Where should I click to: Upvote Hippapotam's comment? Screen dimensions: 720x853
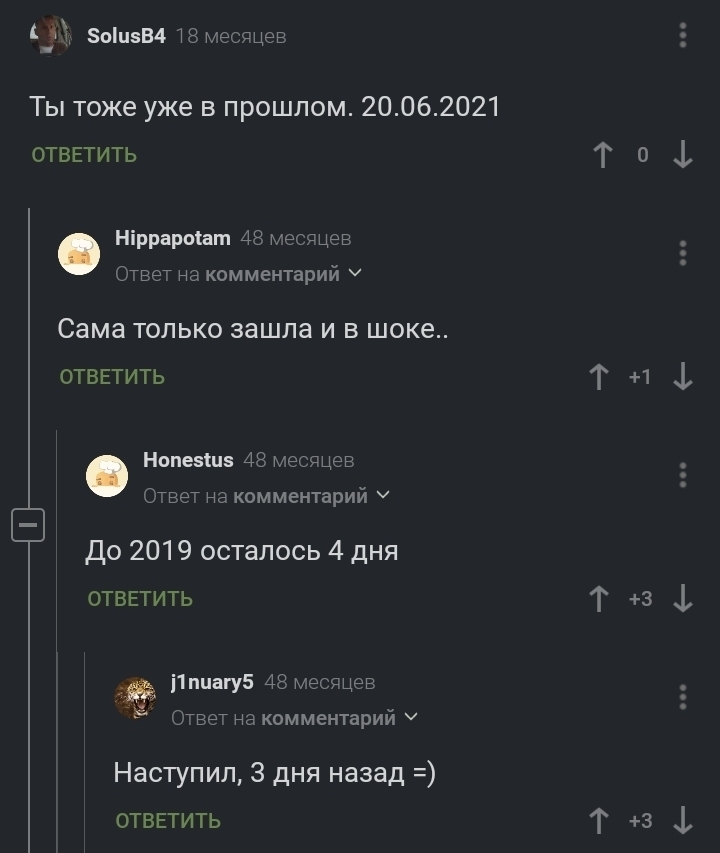pyautogui.click(x=599, y=377)
